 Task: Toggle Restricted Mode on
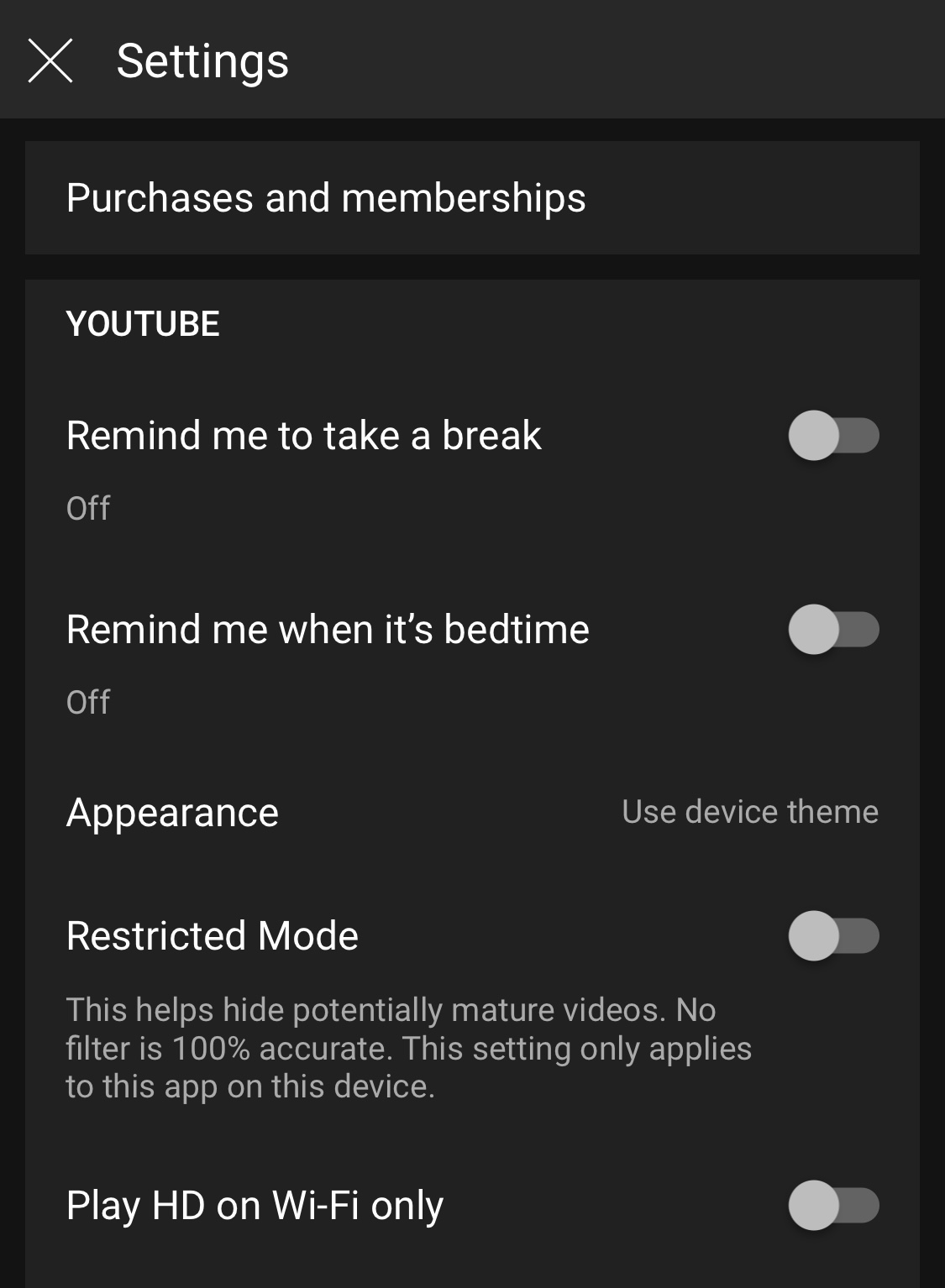pyautogui.click(x=832, y=936)
